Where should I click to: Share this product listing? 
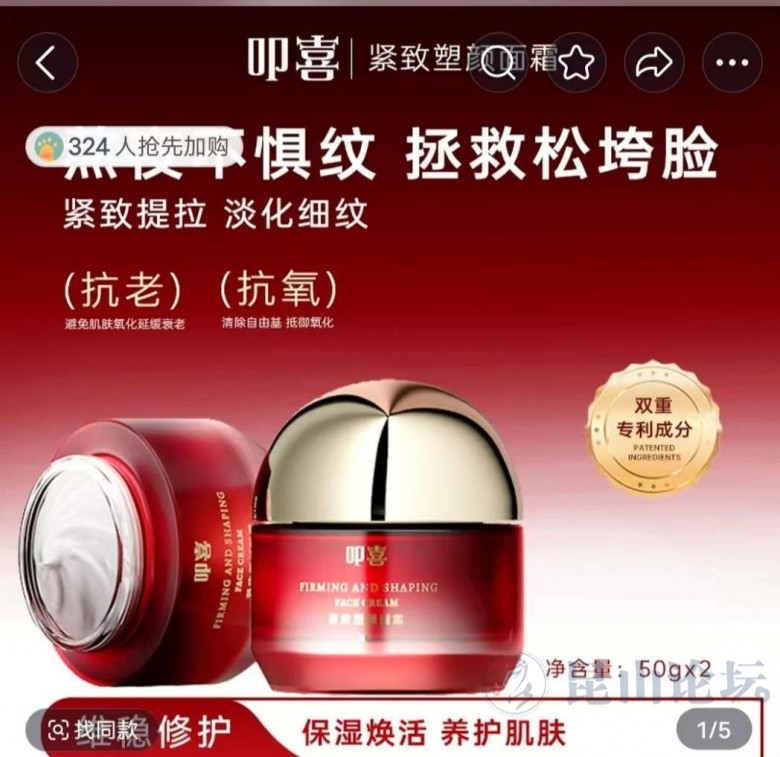click(x=654, y=63)
